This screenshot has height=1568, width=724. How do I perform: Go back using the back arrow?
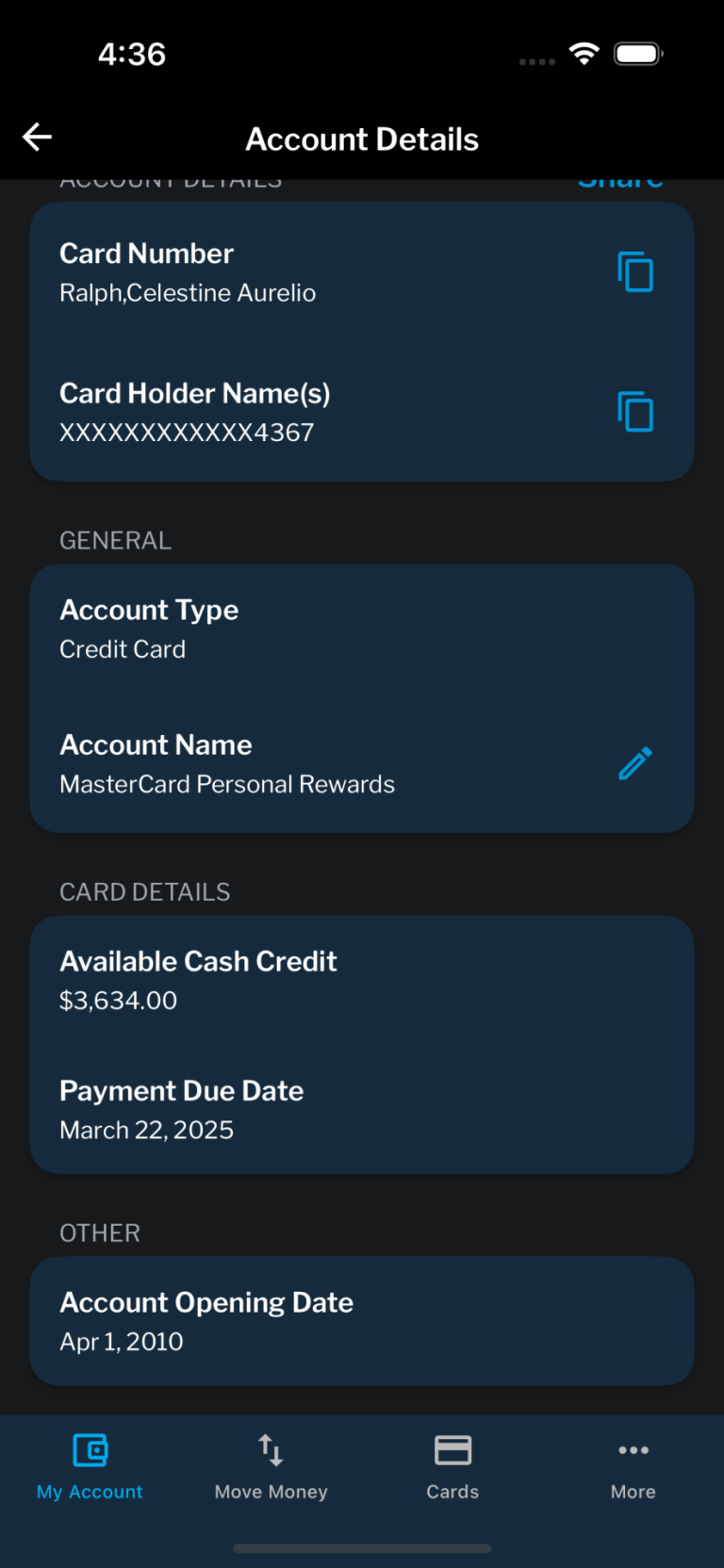pos(38,138)
